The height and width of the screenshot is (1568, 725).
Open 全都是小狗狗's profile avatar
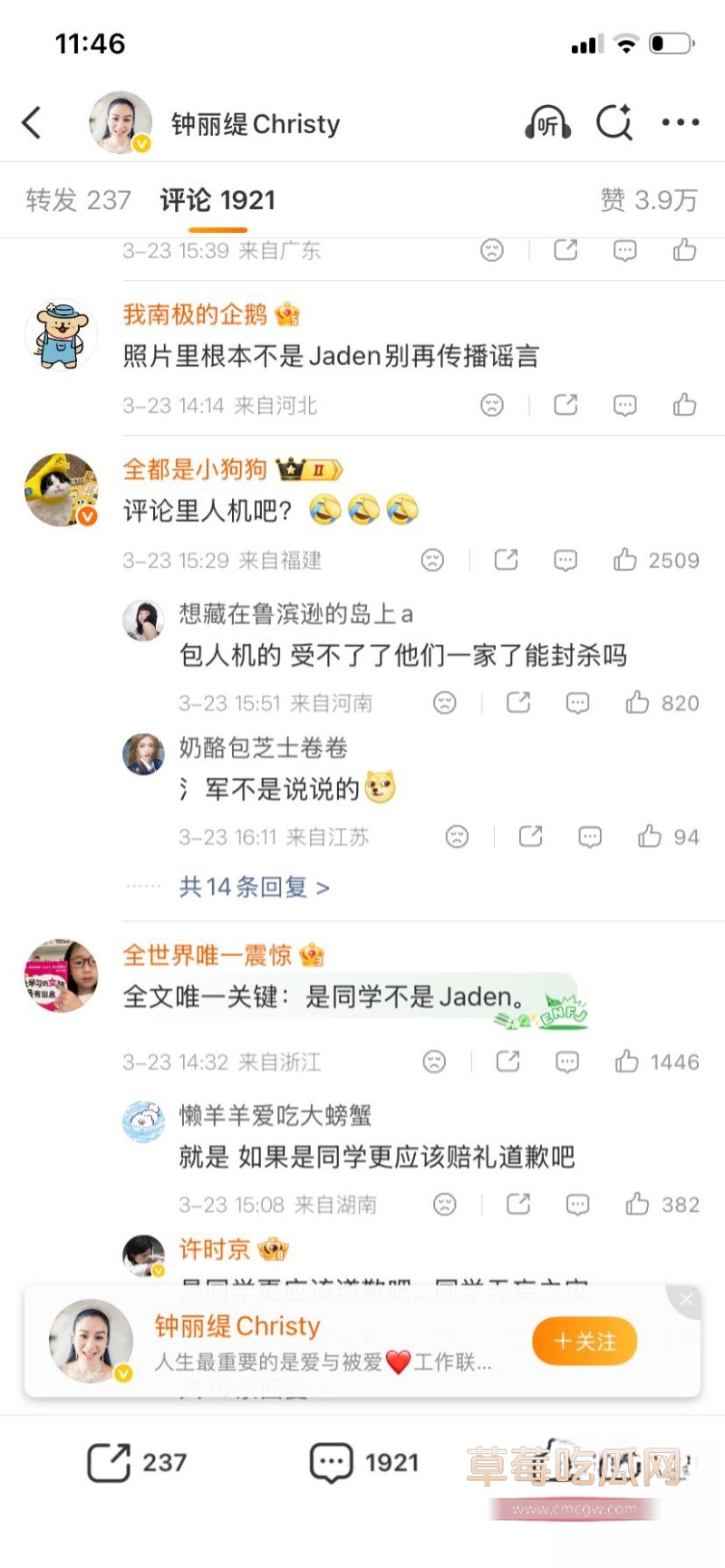pyautogui.click(x=61, y=490)
